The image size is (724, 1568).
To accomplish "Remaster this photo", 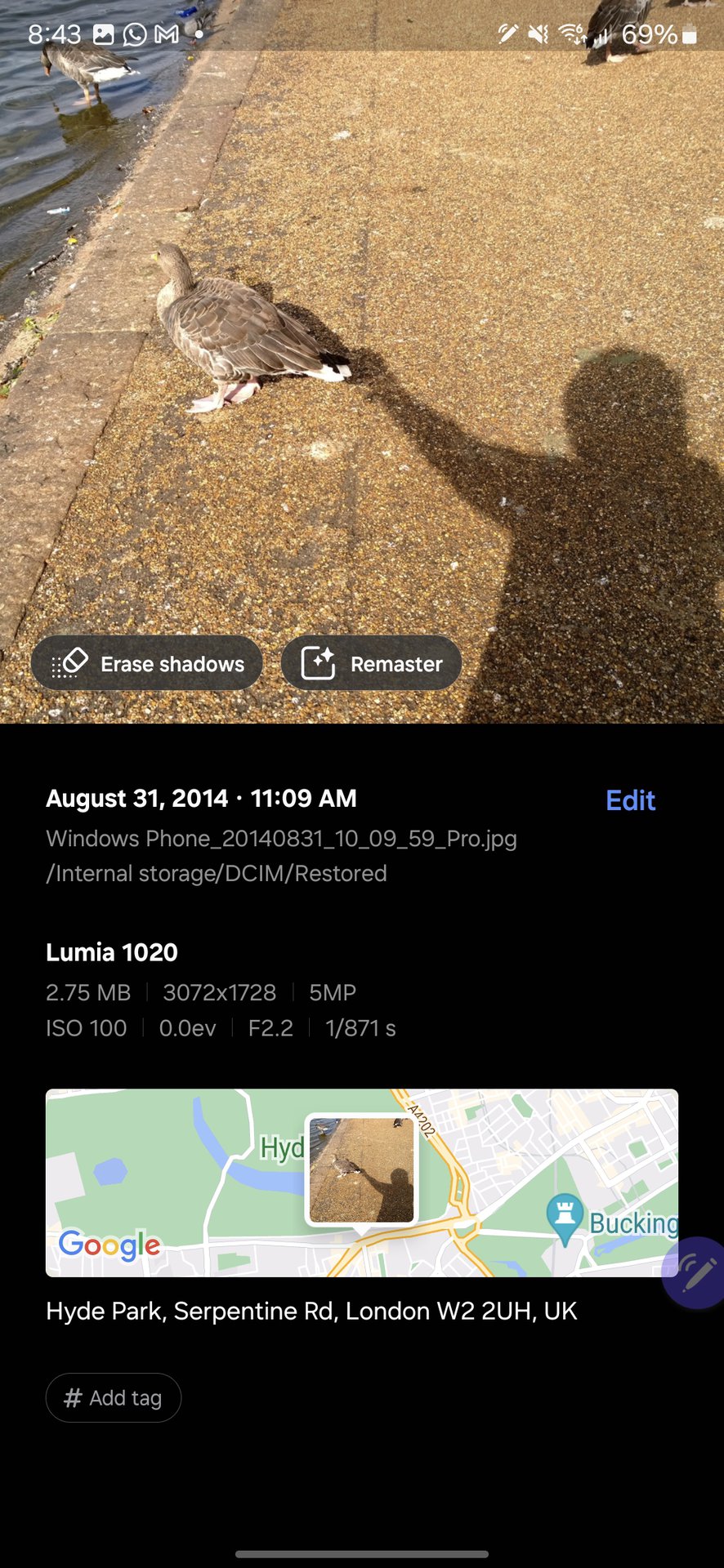I will tap(372, 663).
